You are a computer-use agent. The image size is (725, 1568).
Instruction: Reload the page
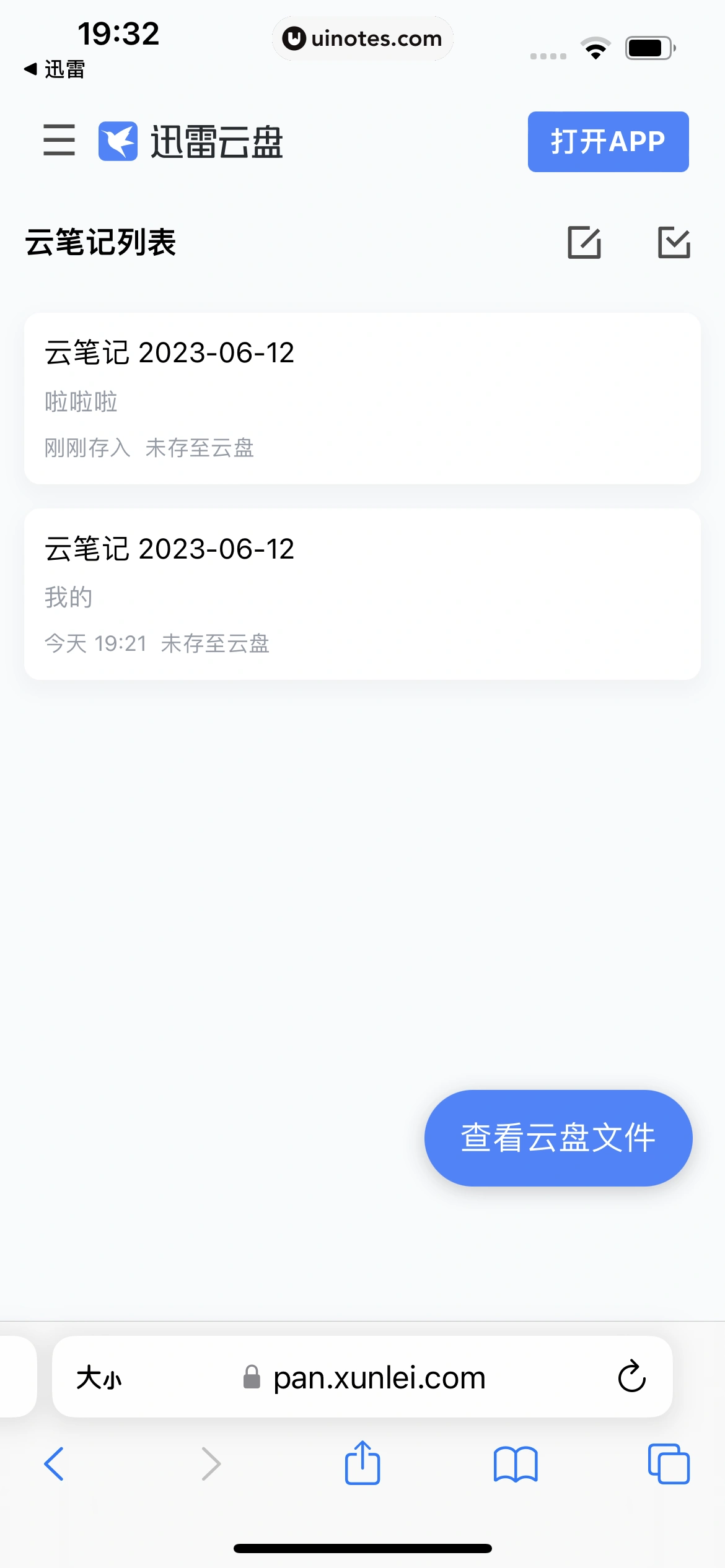click(631, 1377)
